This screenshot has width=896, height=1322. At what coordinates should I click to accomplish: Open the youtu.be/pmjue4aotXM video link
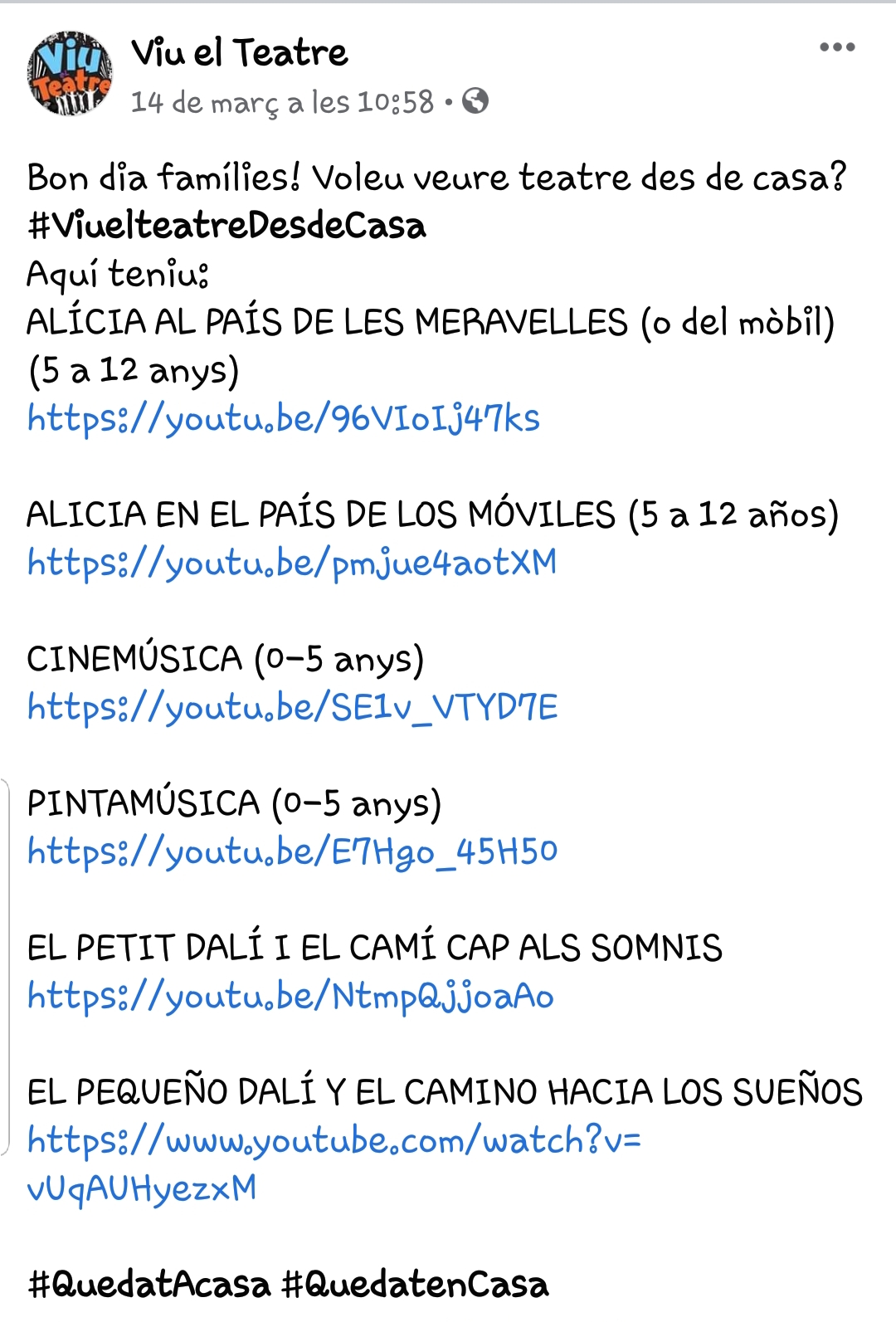(292, 563)
